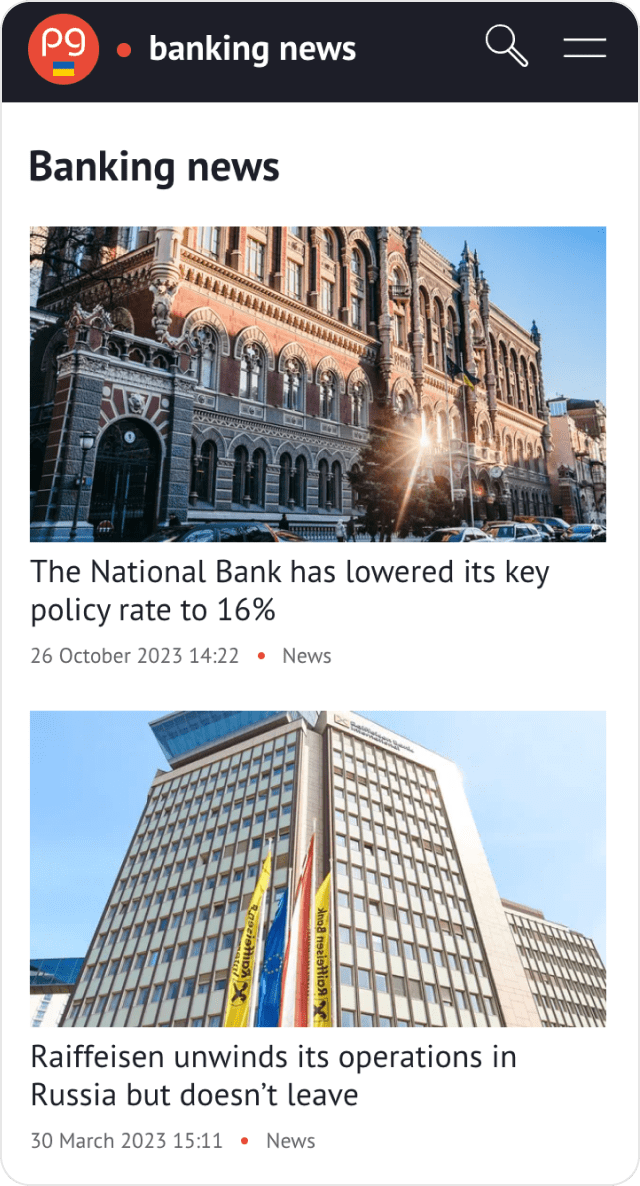Read 'National Bank has lowered its key policy rate'
640x1186 pixels.
click(290, 590)
